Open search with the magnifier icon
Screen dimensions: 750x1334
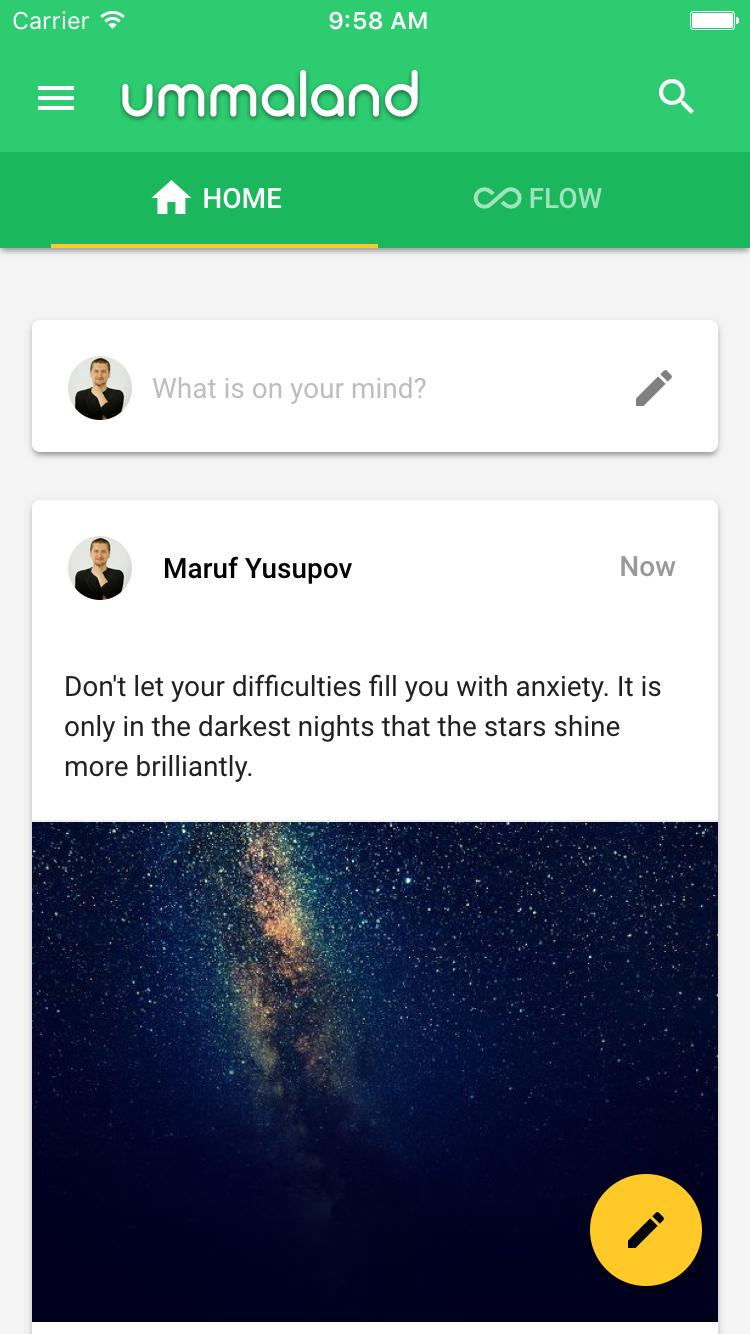click(676, 98)
